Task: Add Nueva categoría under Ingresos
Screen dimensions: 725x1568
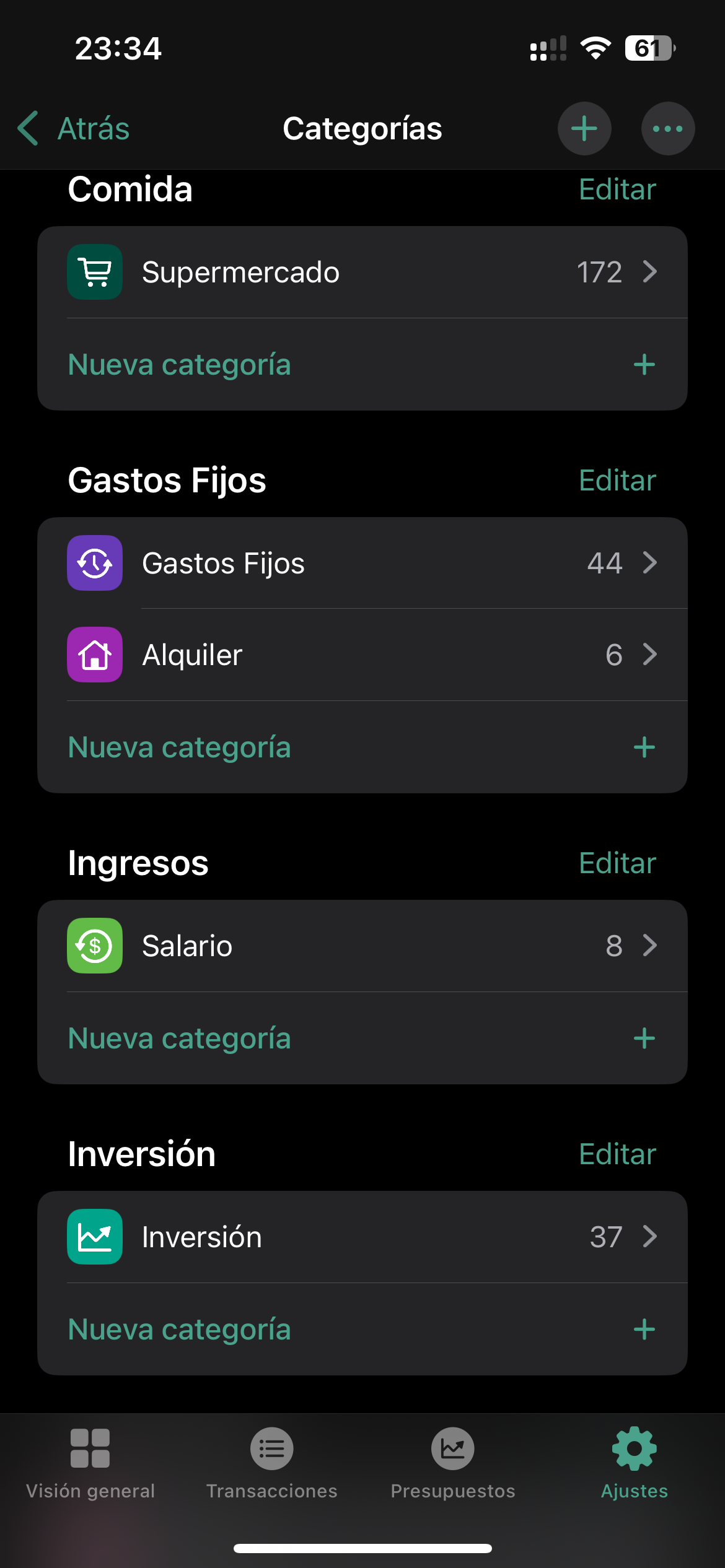Action: pyautogui.click(x=362, y=1039)
